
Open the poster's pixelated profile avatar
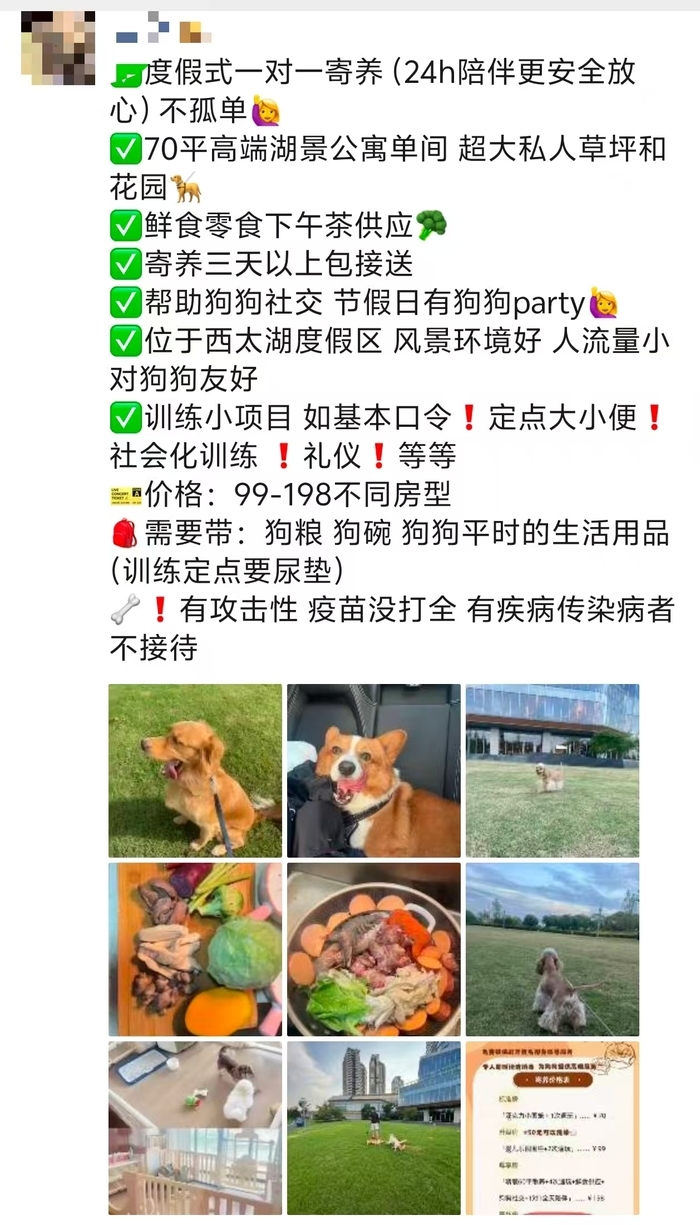pos(58,47)
